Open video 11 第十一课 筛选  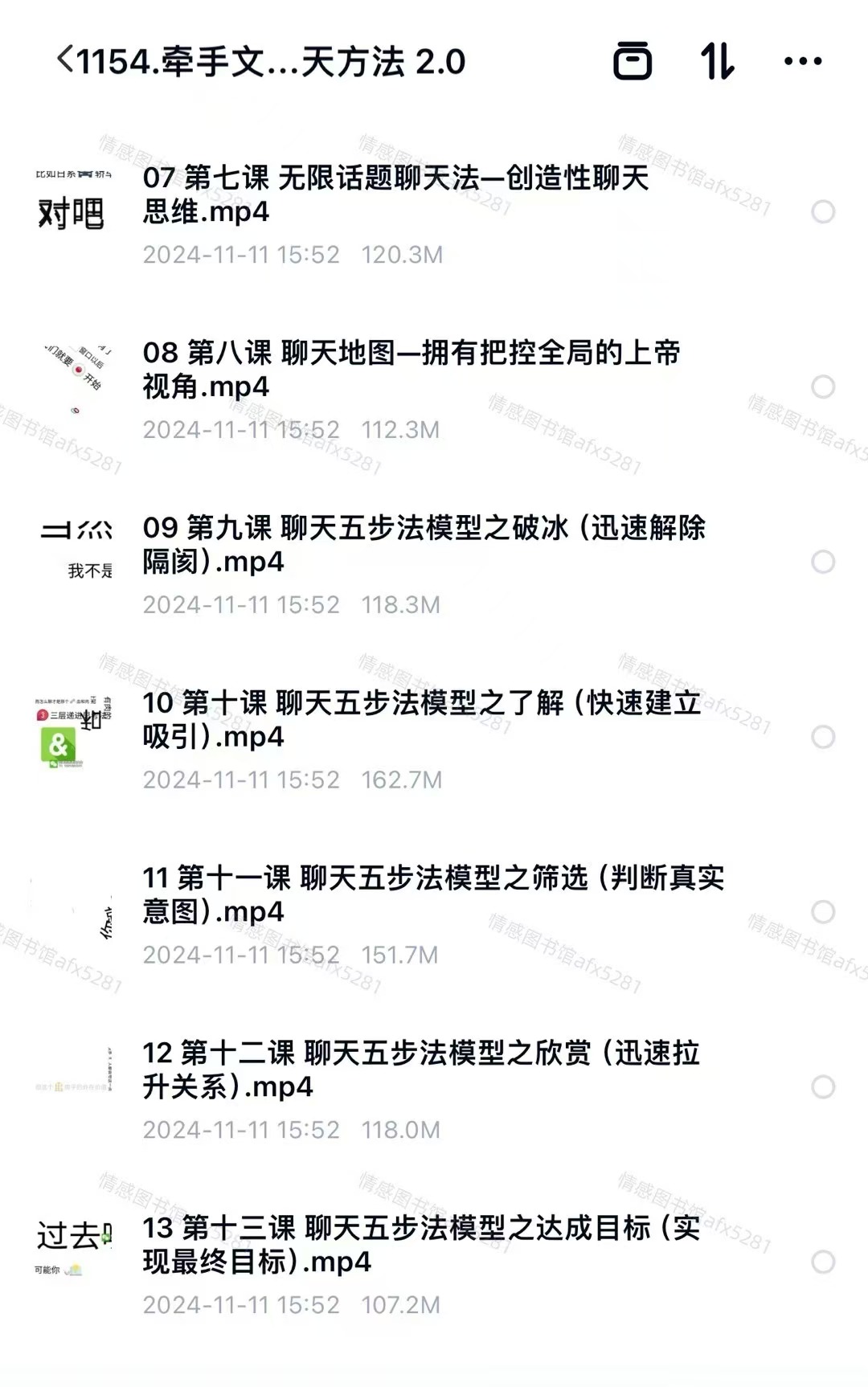click(432, 895)
